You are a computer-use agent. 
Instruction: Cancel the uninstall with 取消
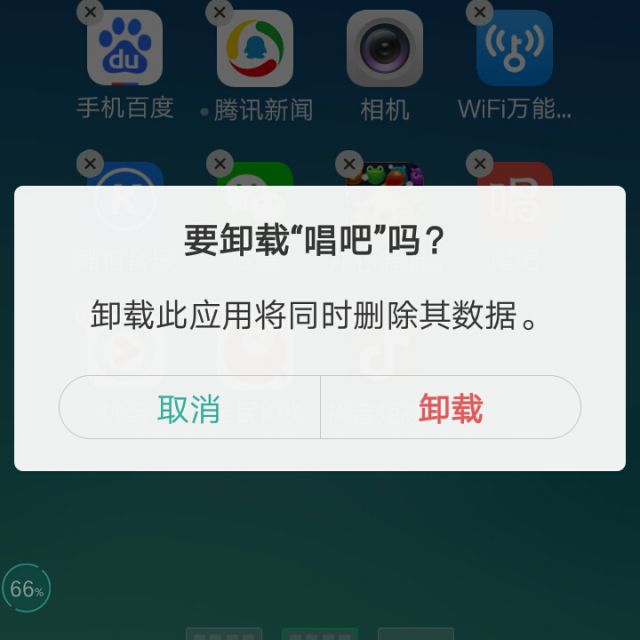189,408
